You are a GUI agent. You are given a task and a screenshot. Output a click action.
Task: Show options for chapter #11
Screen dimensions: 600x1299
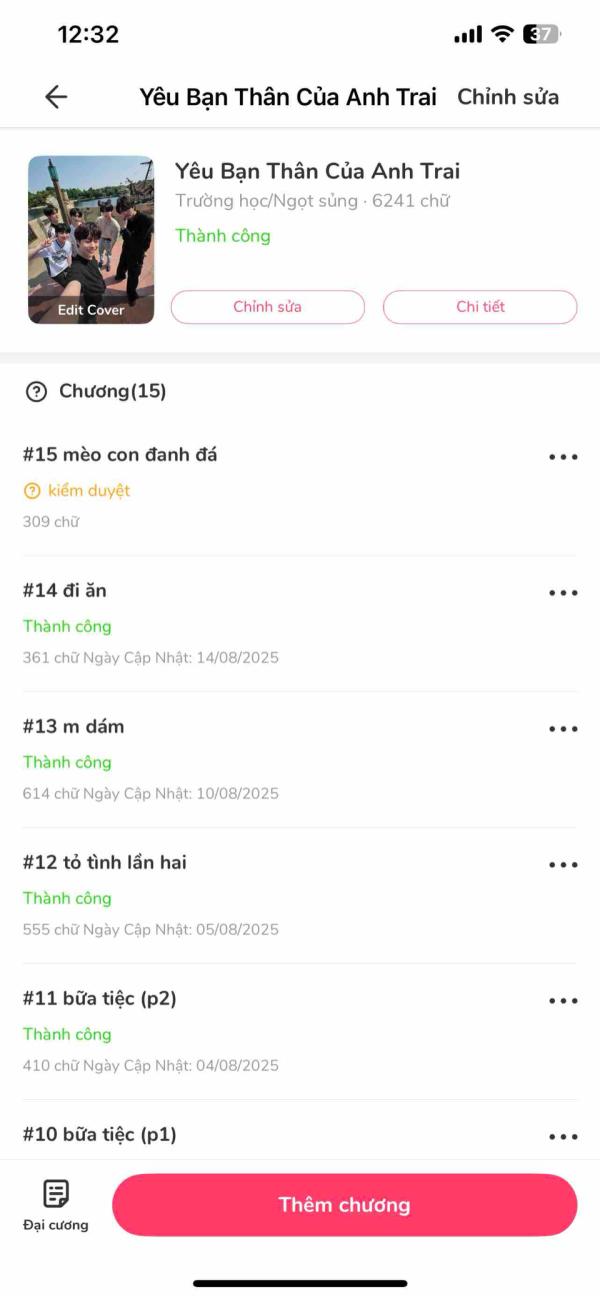click(563, 1001)
